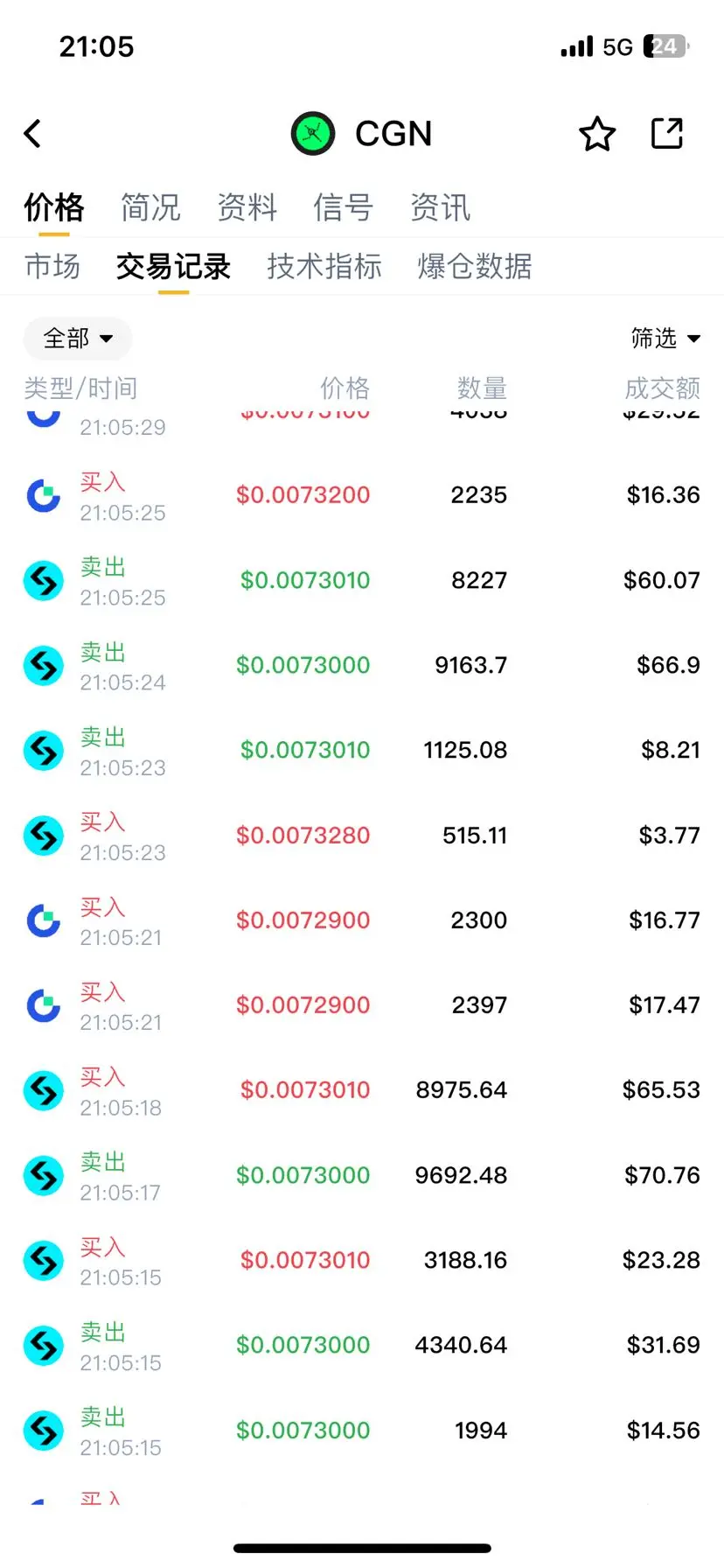724x1568 pixels.
Task: Open the 技术指标 sub-tab
Action: point(324,266)
